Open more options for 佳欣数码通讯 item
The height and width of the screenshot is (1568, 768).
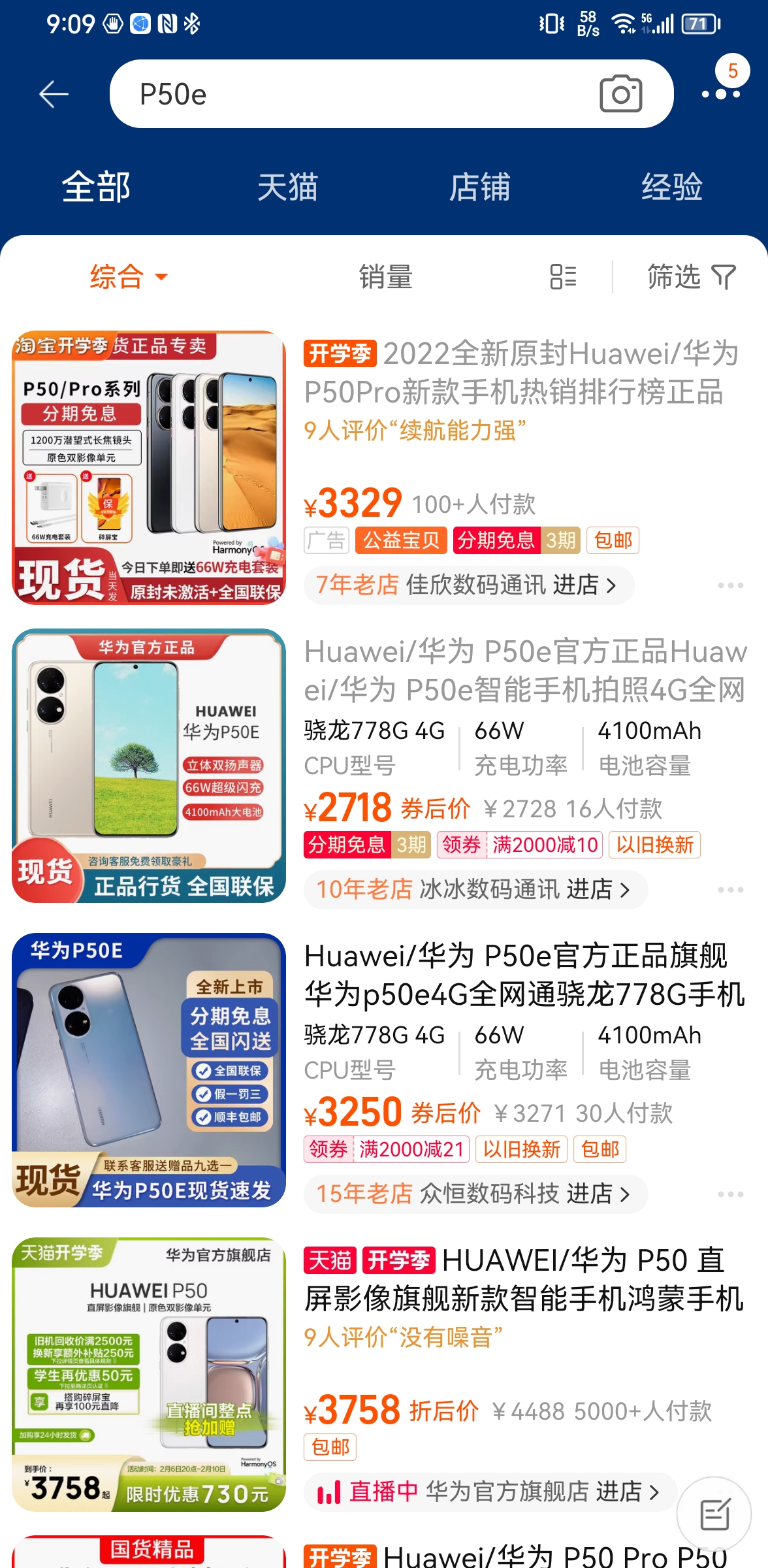(x=730, y=585)
